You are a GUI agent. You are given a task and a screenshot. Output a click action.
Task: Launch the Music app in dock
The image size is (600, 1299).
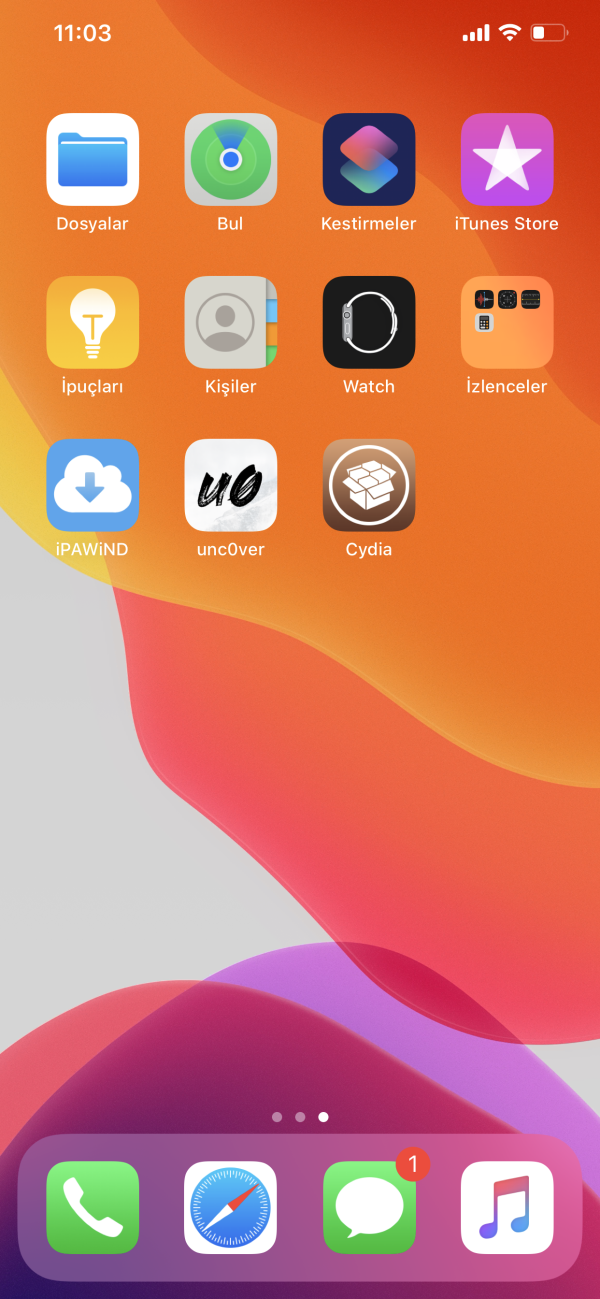tap(507, 1207)
